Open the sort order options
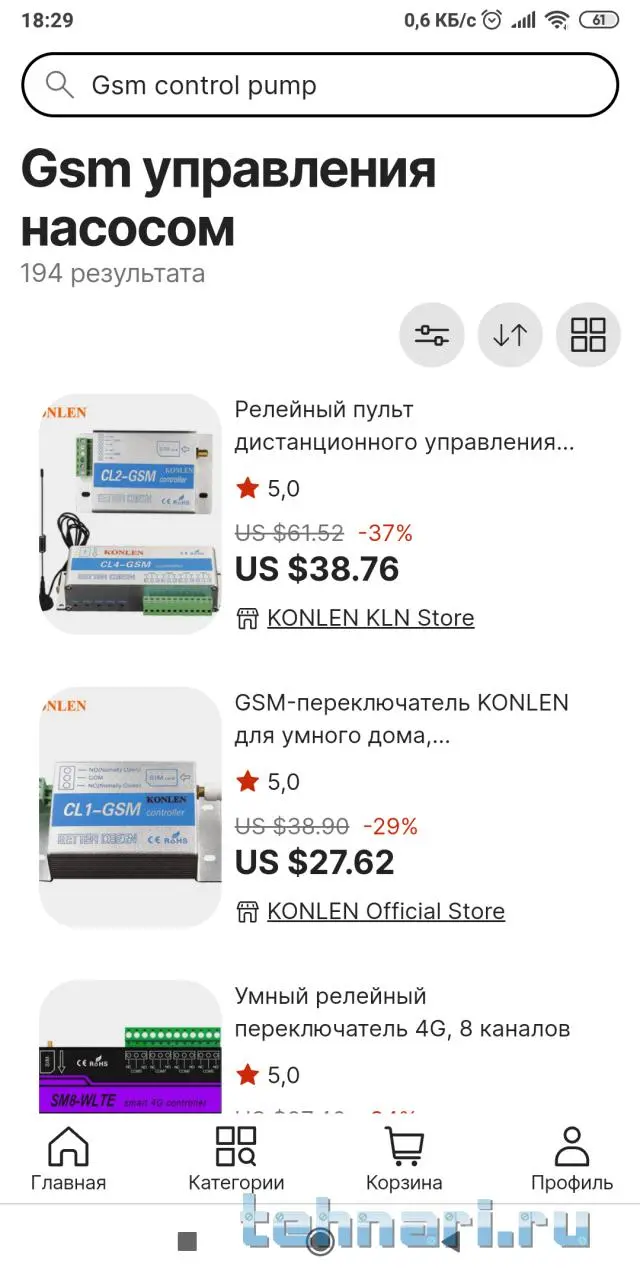 [x=510, y=335]
